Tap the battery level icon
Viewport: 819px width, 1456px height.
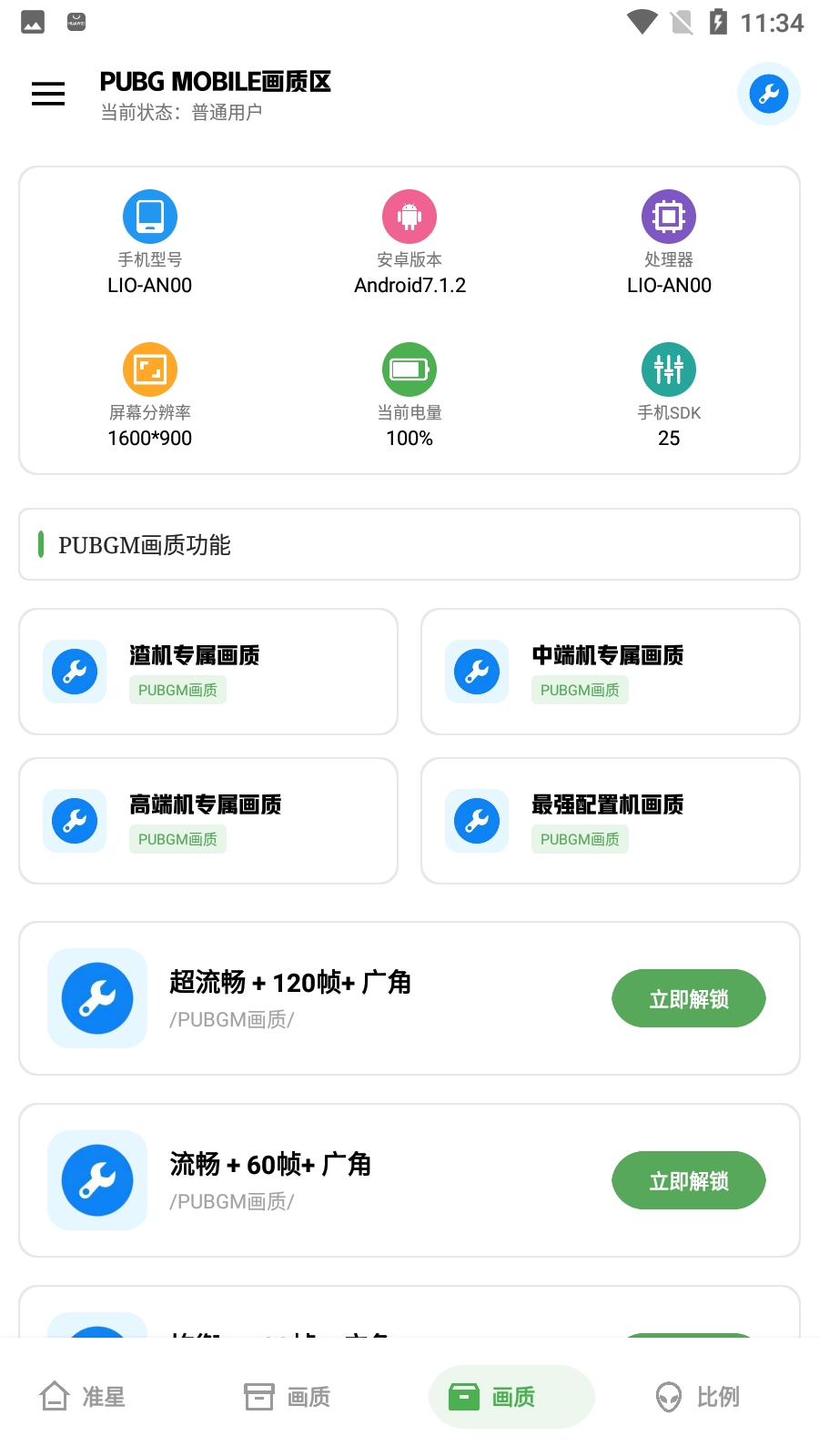click(409, 369)
